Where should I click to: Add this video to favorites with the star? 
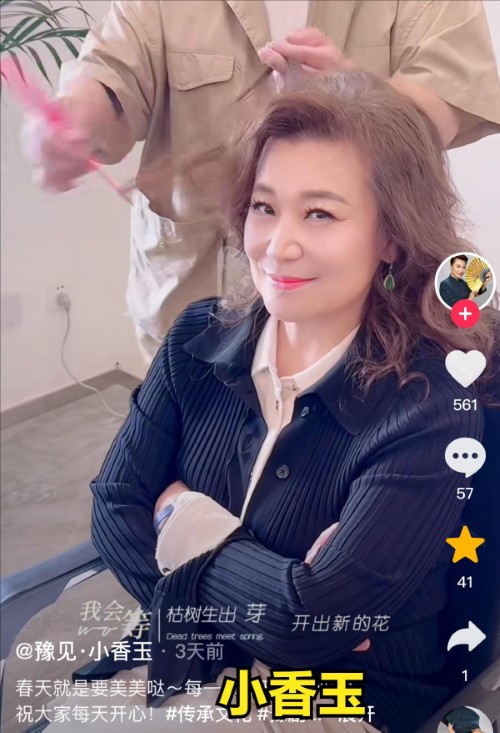[464, 545]
